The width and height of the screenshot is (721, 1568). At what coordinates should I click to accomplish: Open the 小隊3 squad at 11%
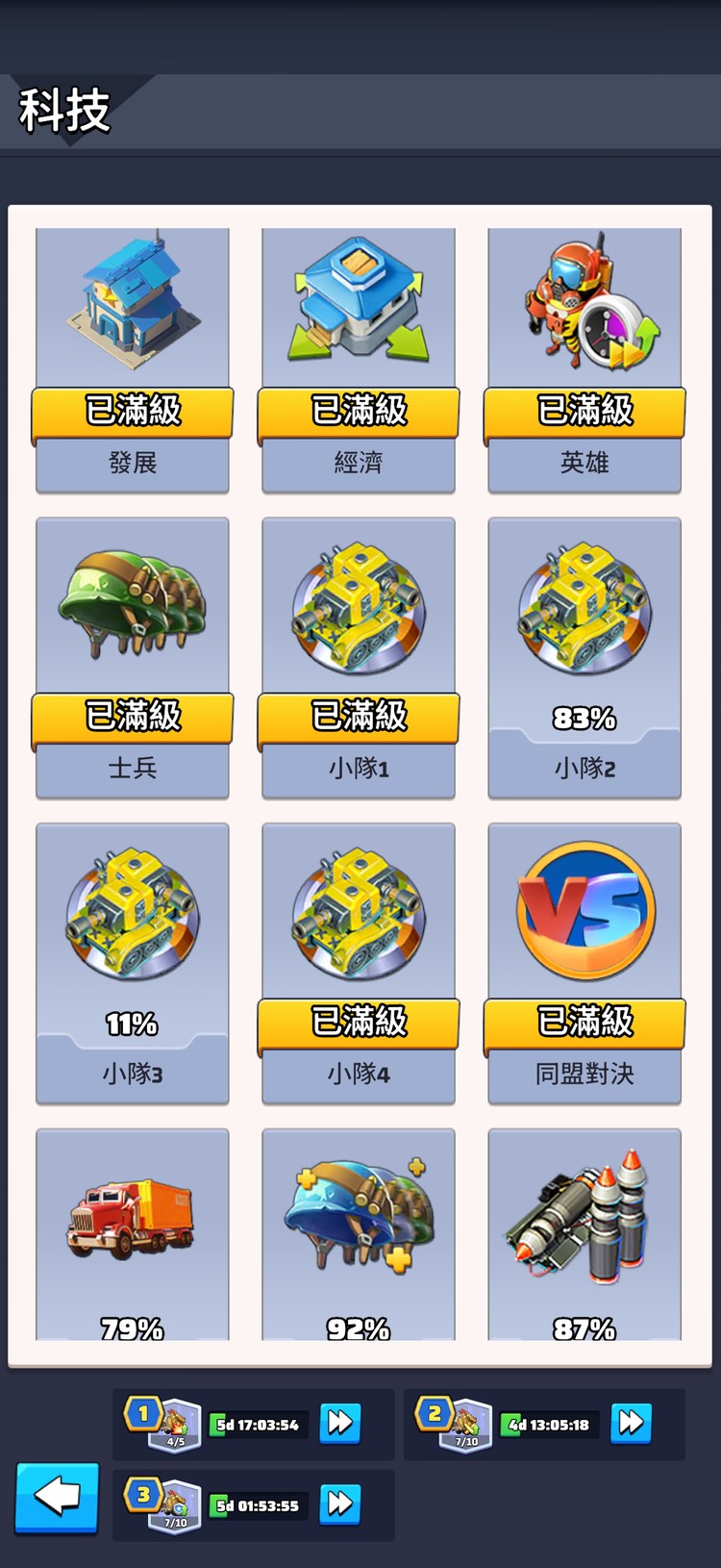point(132,909)
